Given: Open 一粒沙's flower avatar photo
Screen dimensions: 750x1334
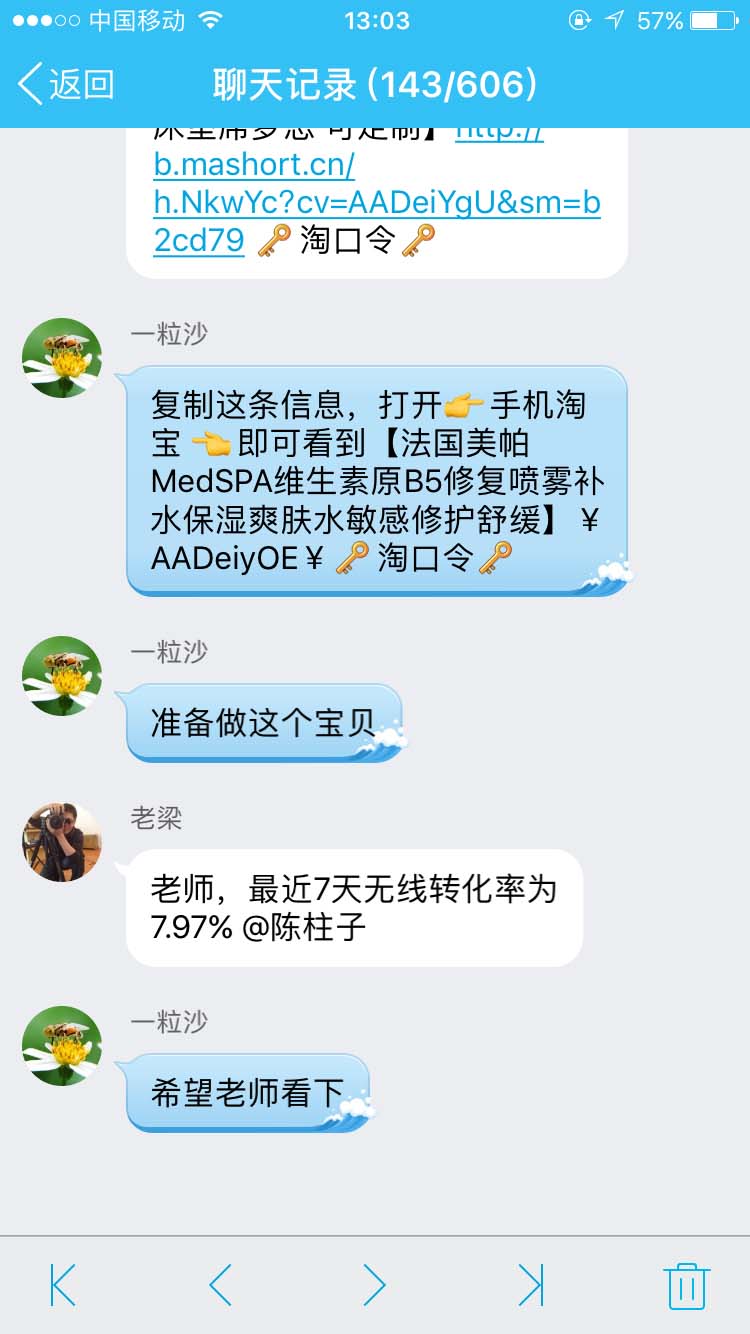Looking at the screenshot, I should (61, 358).
